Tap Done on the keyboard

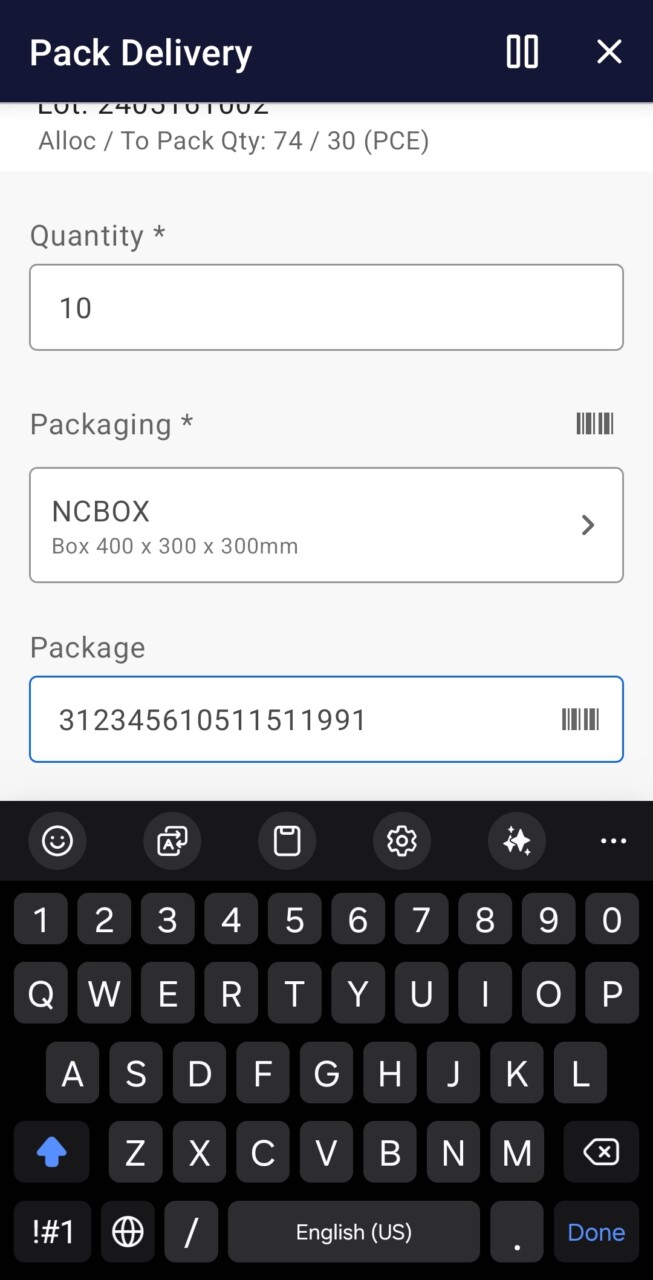coord(596,1233)
